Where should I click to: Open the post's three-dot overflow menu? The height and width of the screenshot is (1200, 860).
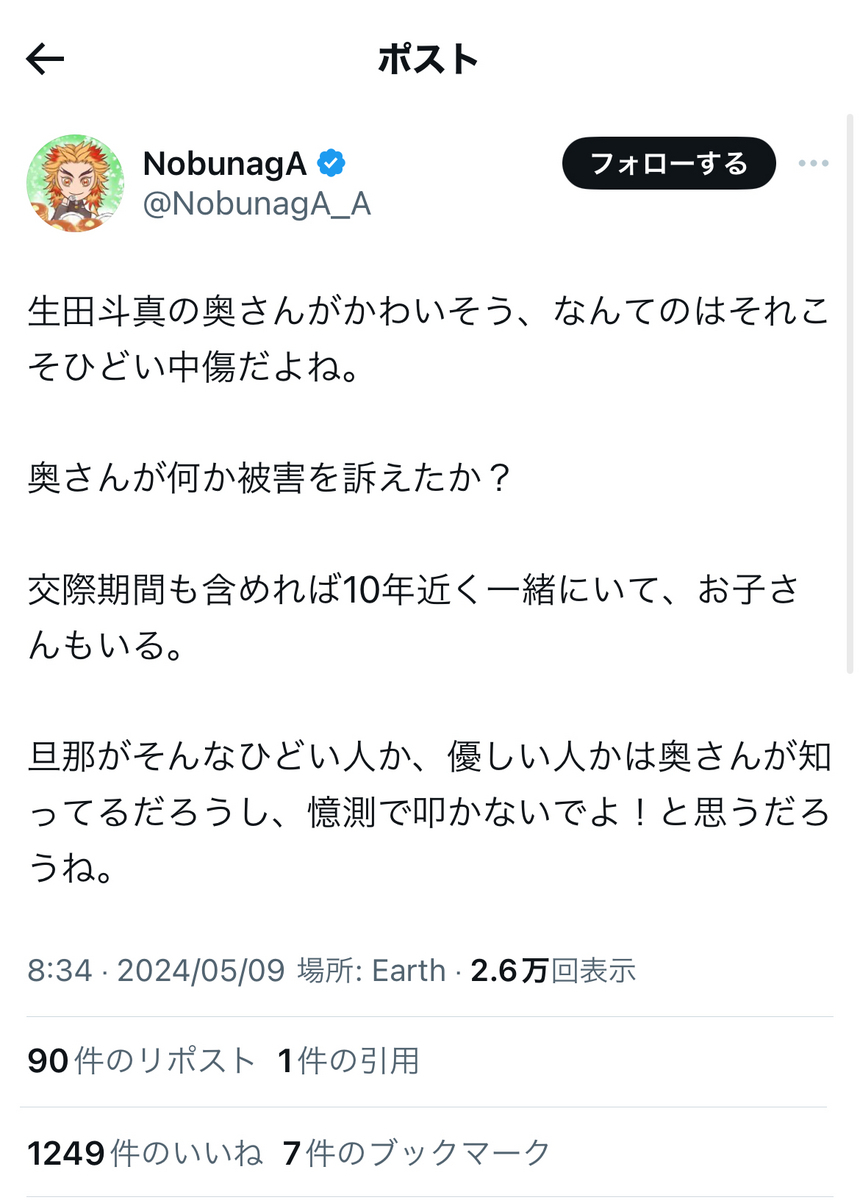click(x=813, y=163)
